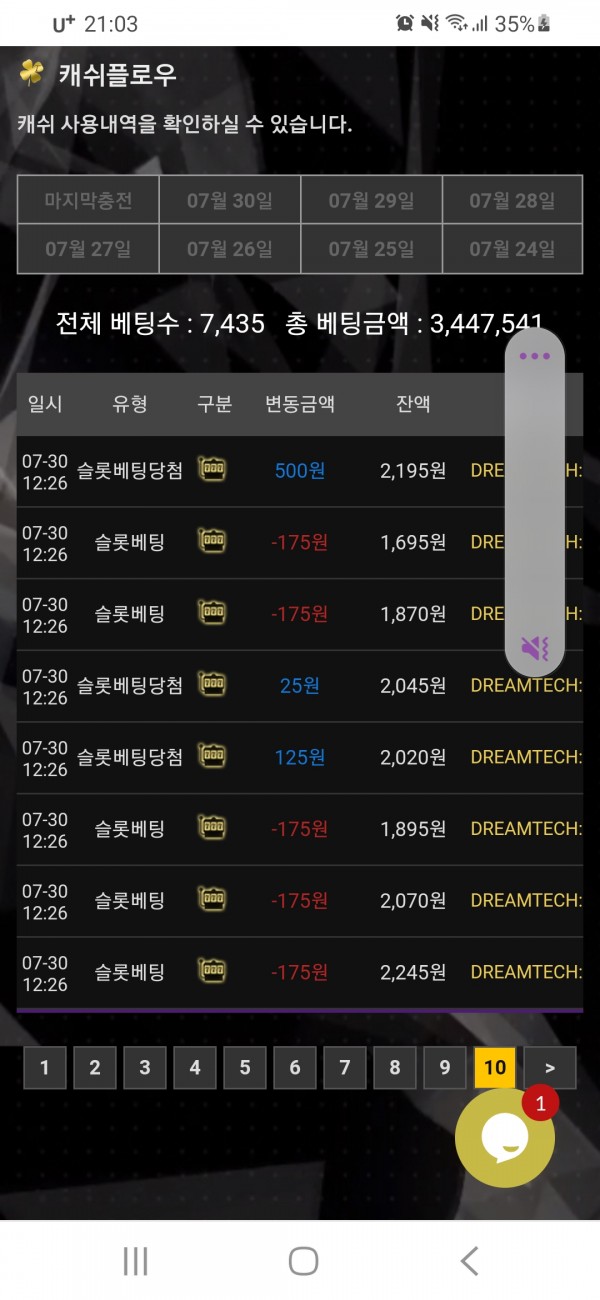Open recent apps from navigation bar
600x1300 pixels.
tap(135, 1261)
